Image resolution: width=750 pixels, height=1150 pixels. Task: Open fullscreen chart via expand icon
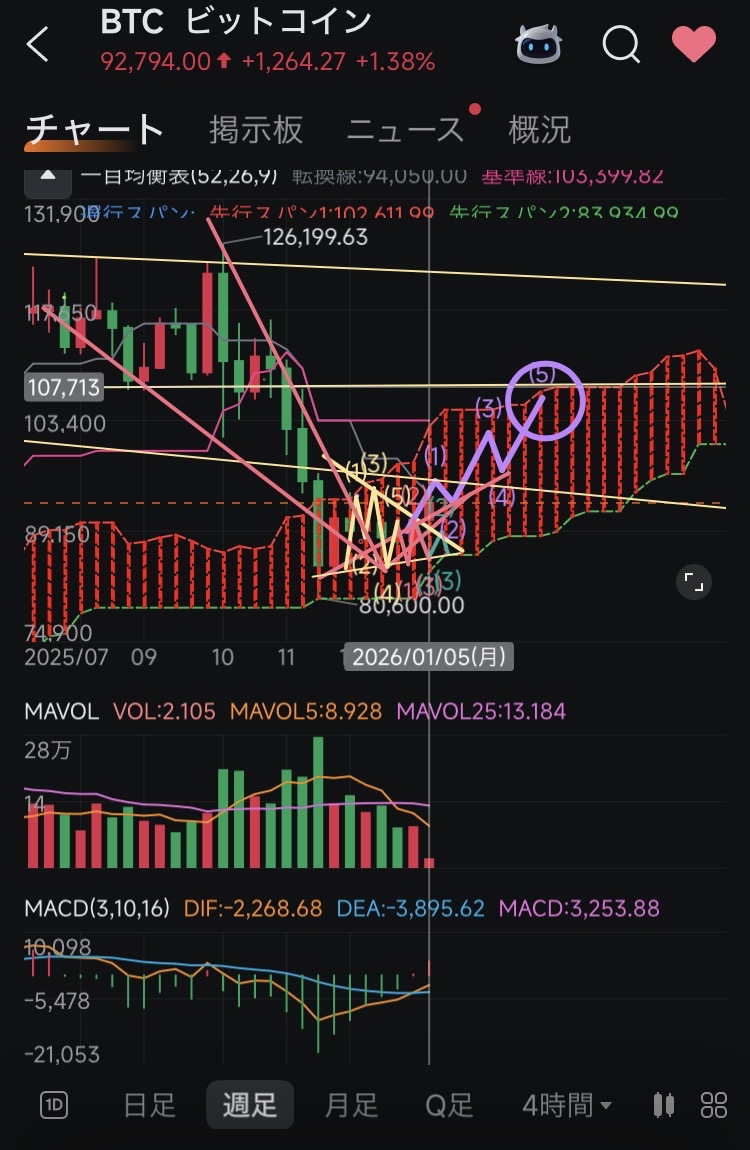[x=694, y=581]
